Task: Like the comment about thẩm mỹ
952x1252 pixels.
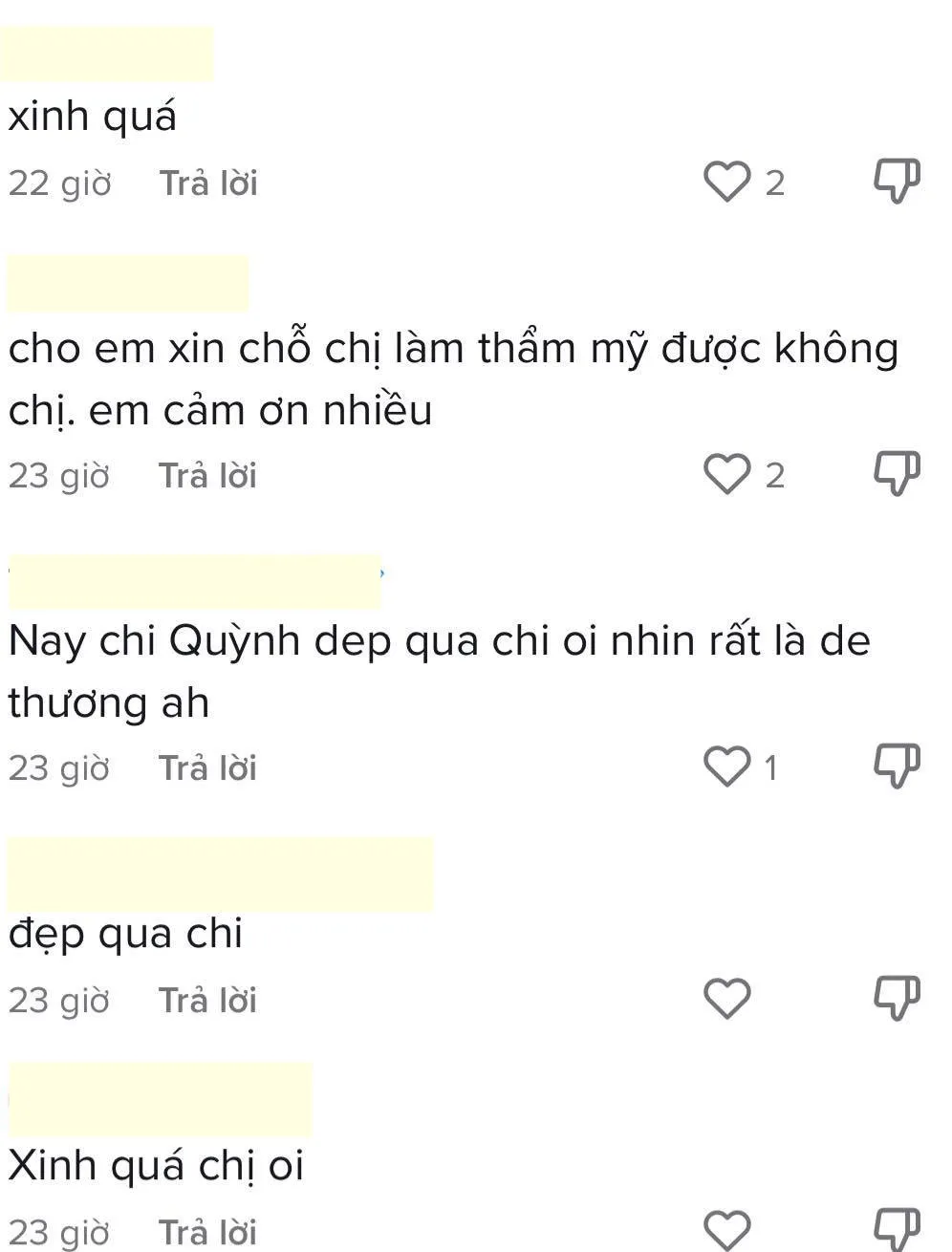Action: pos(726,474)
